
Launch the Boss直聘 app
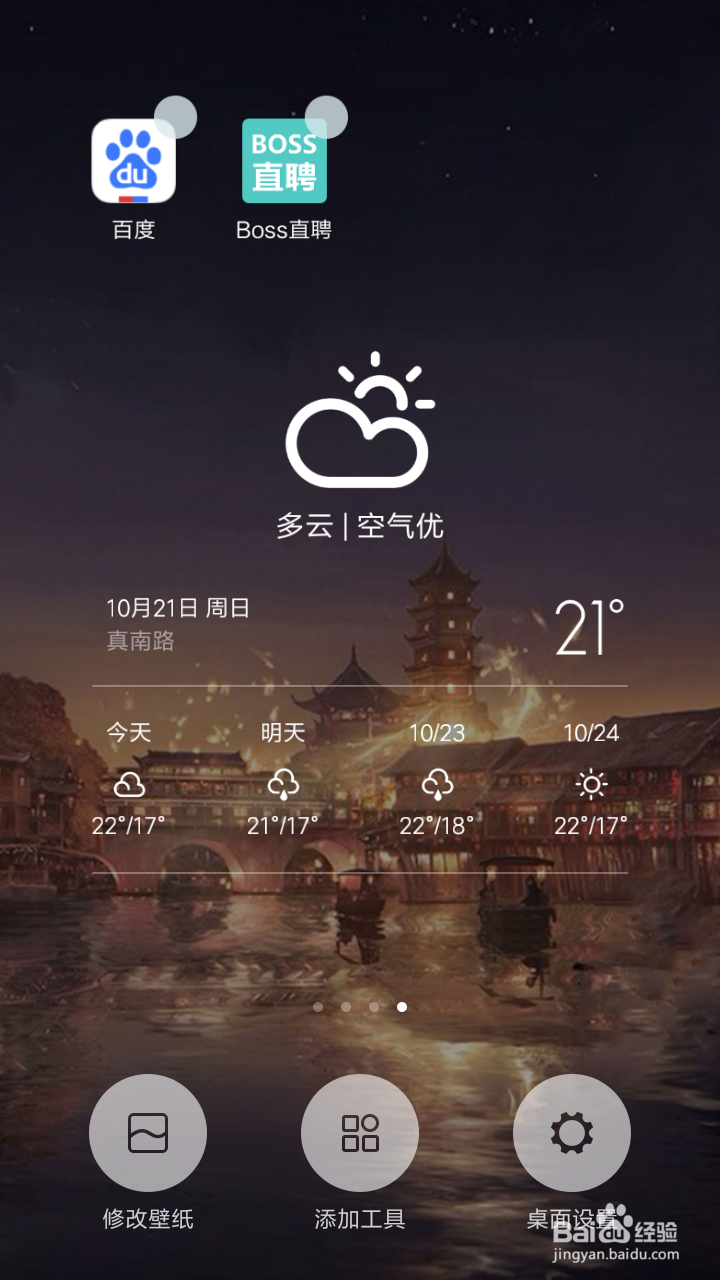click(283, 160)
